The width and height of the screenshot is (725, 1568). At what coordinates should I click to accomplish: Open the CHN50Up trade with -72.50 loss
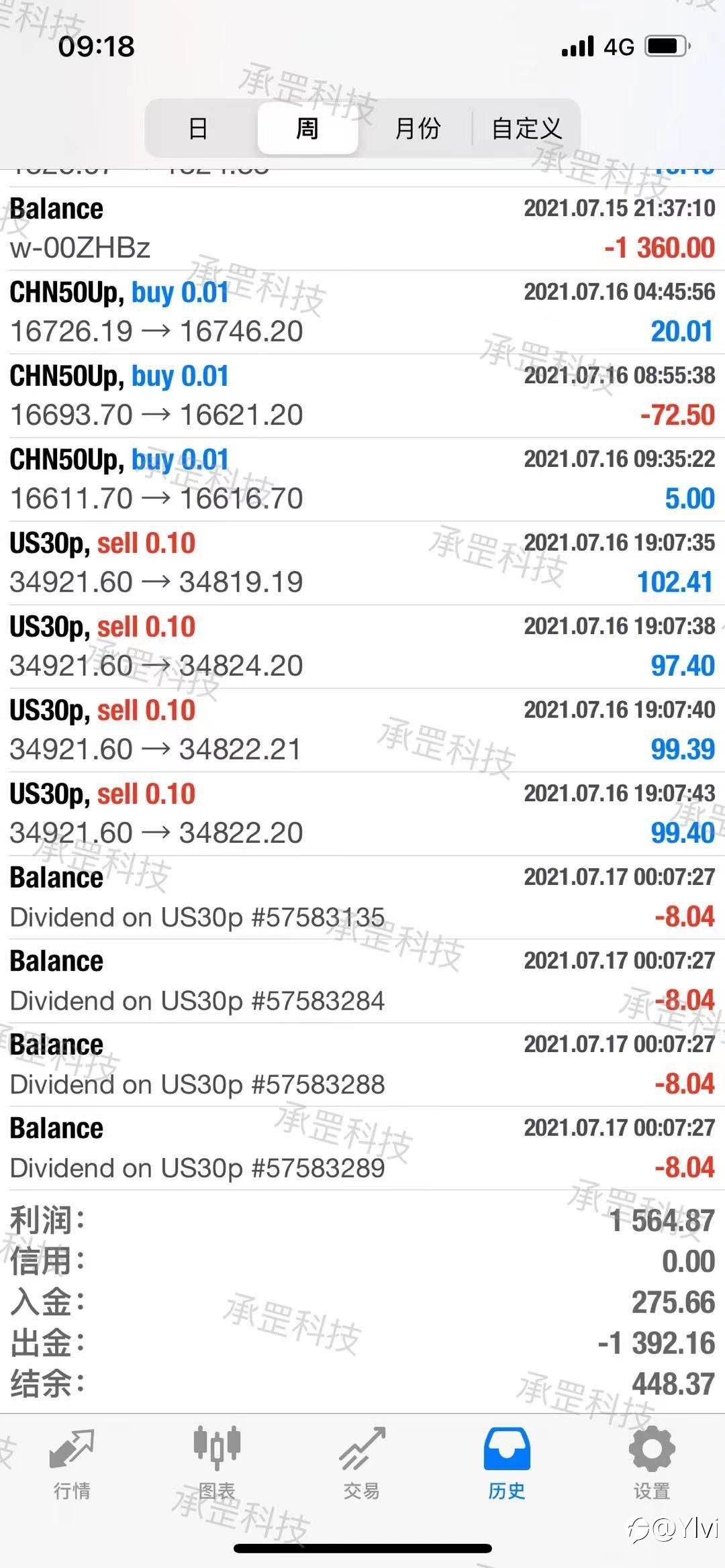click(x=362, y=396)
